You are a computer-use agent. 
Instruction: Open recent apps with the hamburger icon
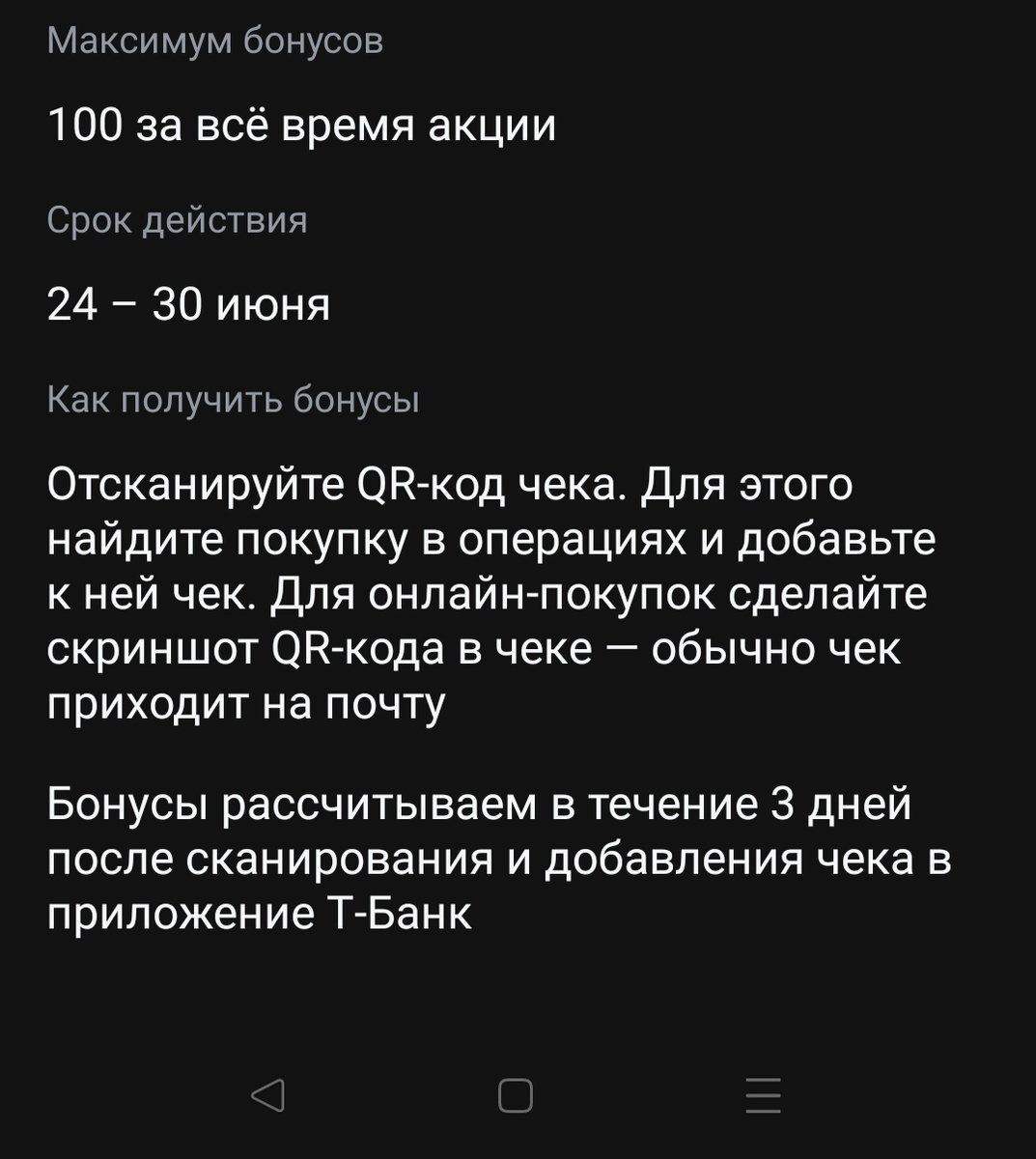pyautogui.click(x=763, y=1096)
